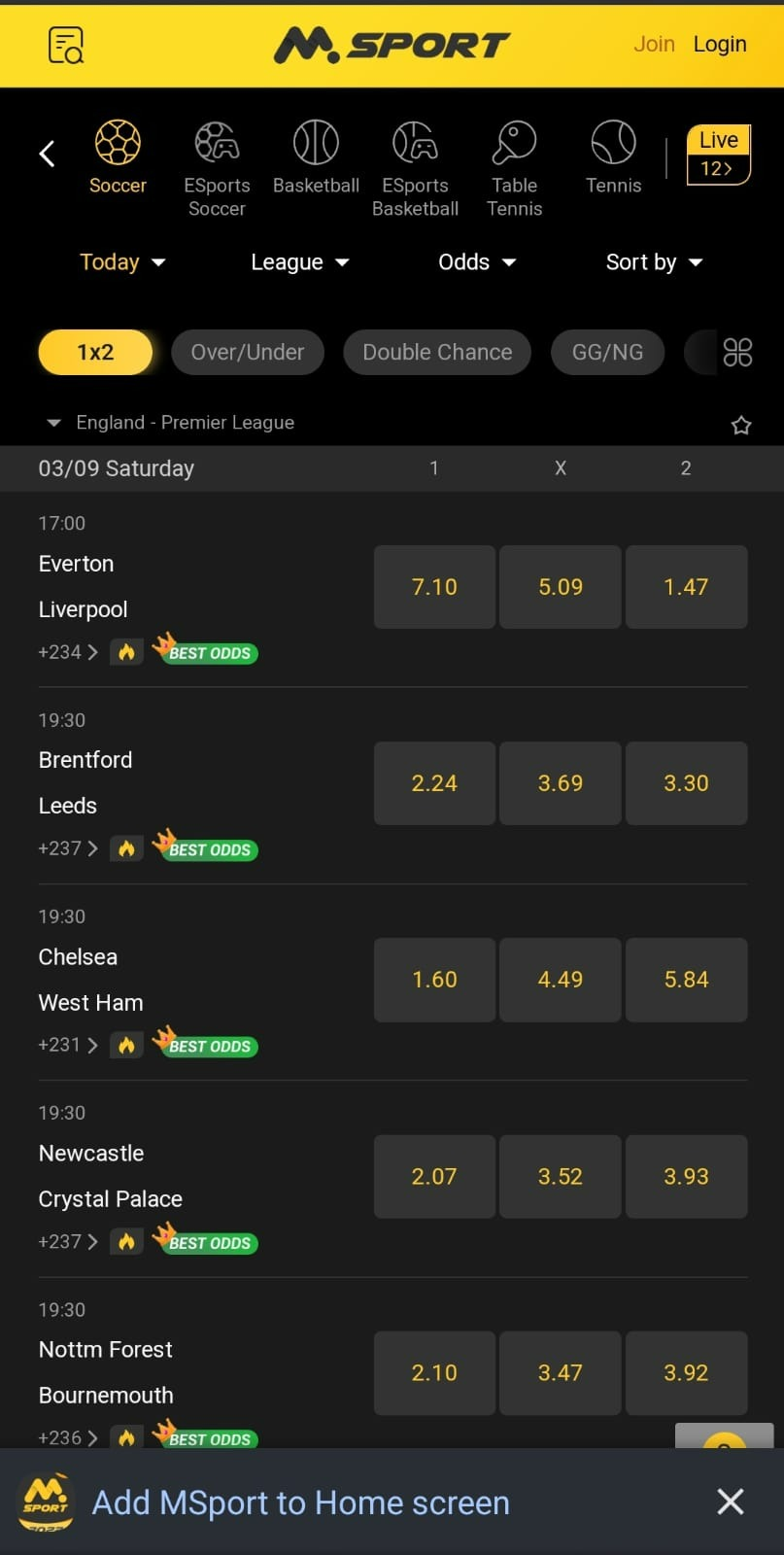Open the Live 12 matches button
Viewport: 784px width, 1555px height.
[x=718, y=155]
